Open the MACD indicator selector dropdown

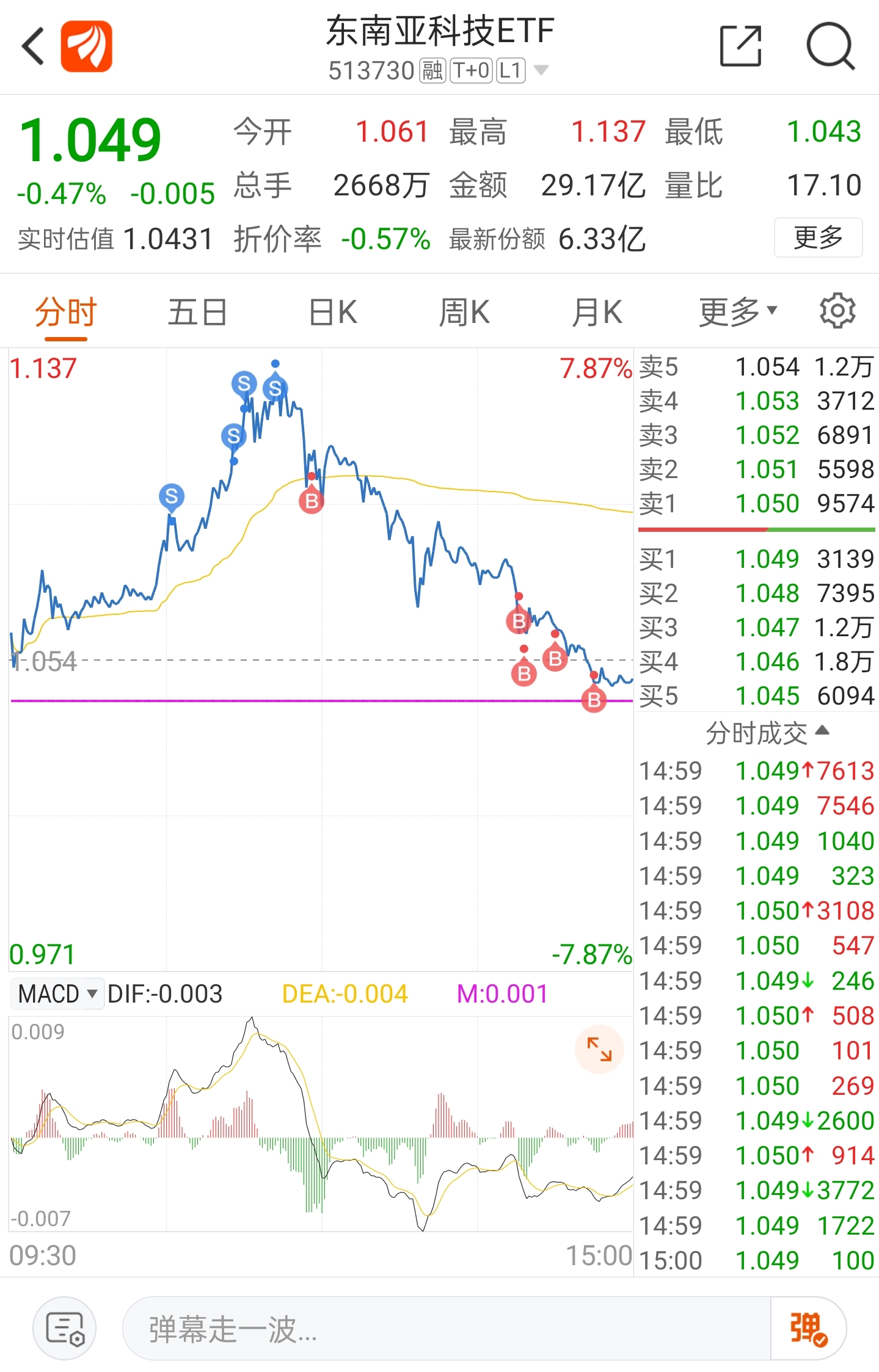[x=57, y=993]
